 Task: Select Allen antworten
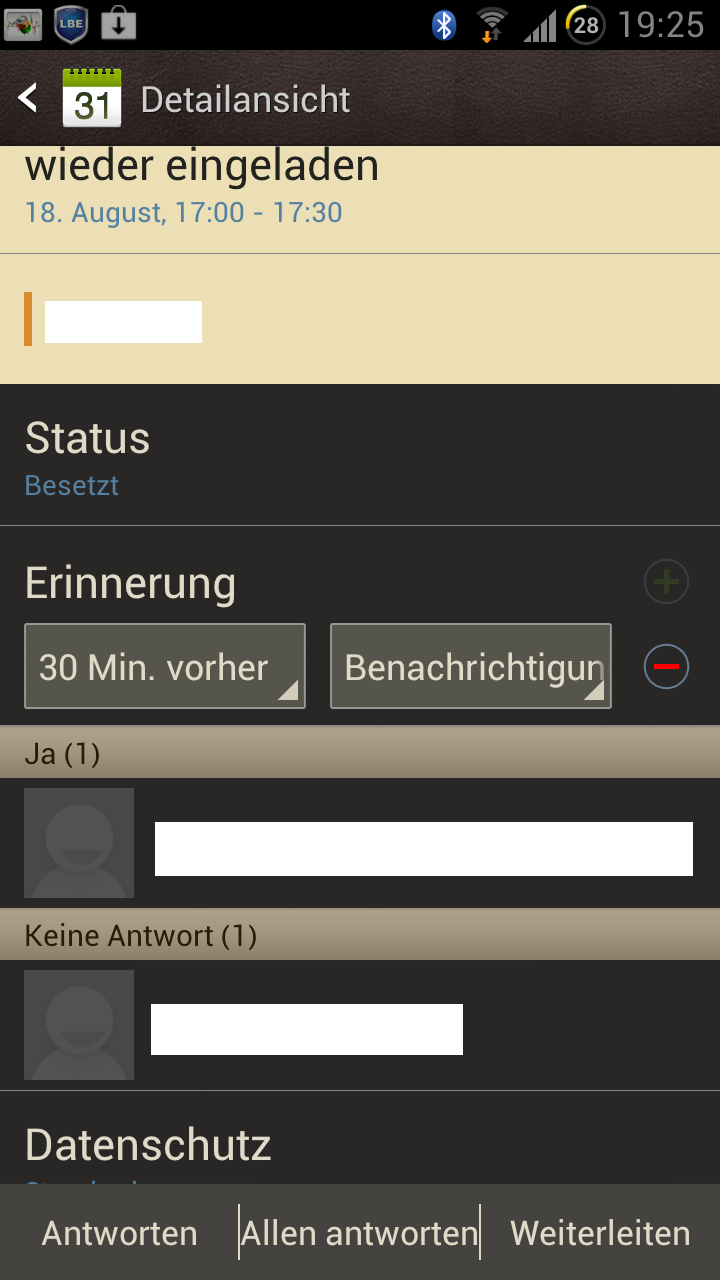(360, 1233)
